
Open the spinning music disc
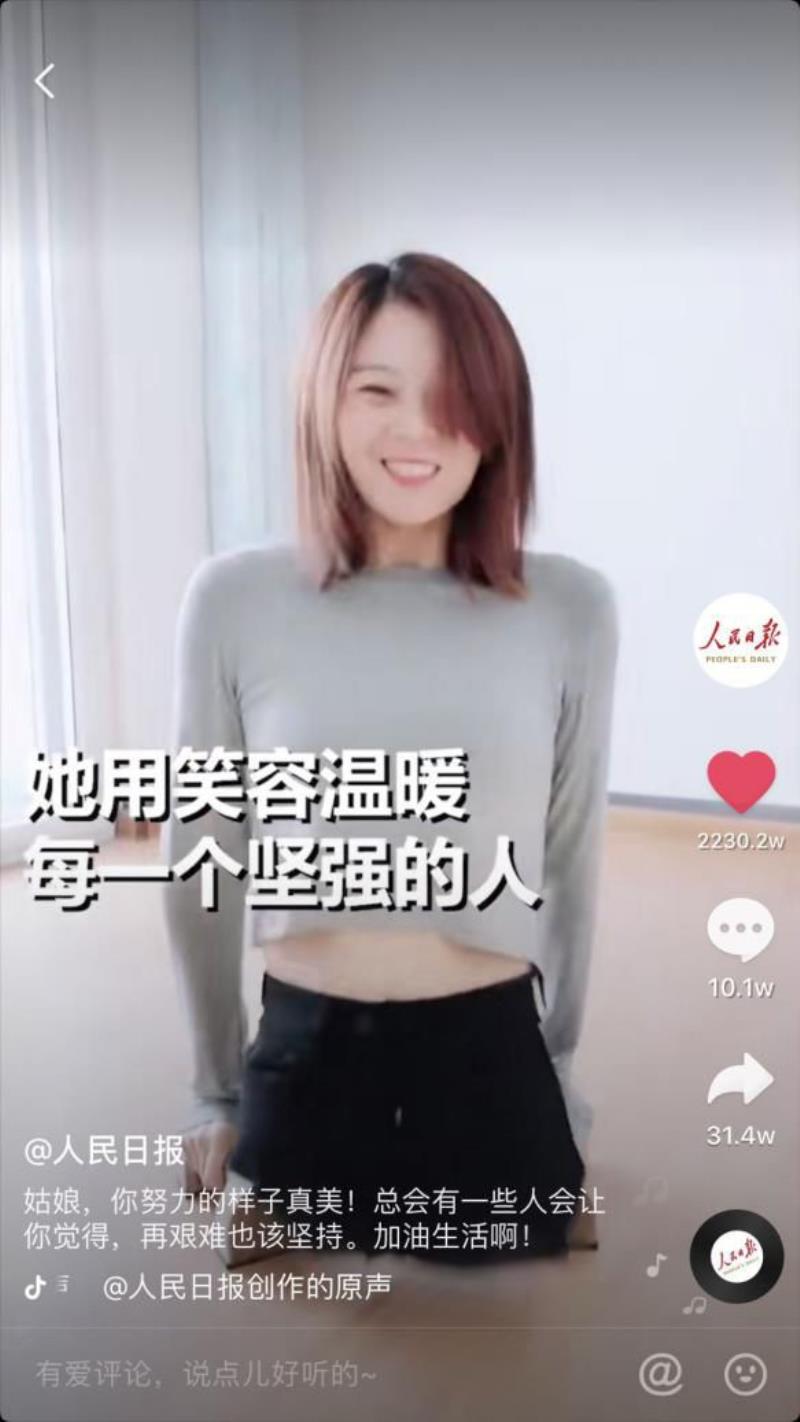pyautogui.click(x=737, y=1256)
